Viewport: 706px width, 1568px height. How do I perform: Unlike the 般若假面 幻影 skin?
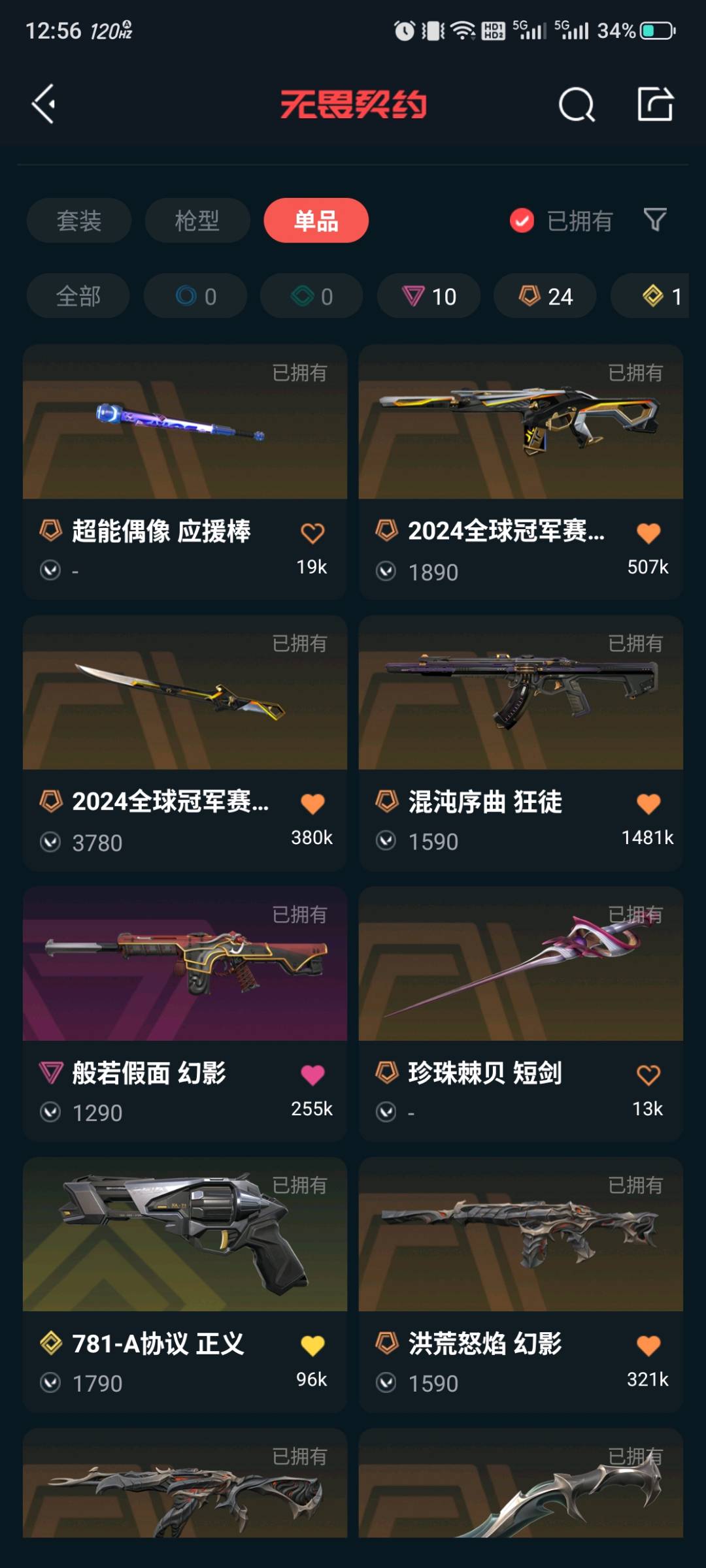tap(312, 1075)
